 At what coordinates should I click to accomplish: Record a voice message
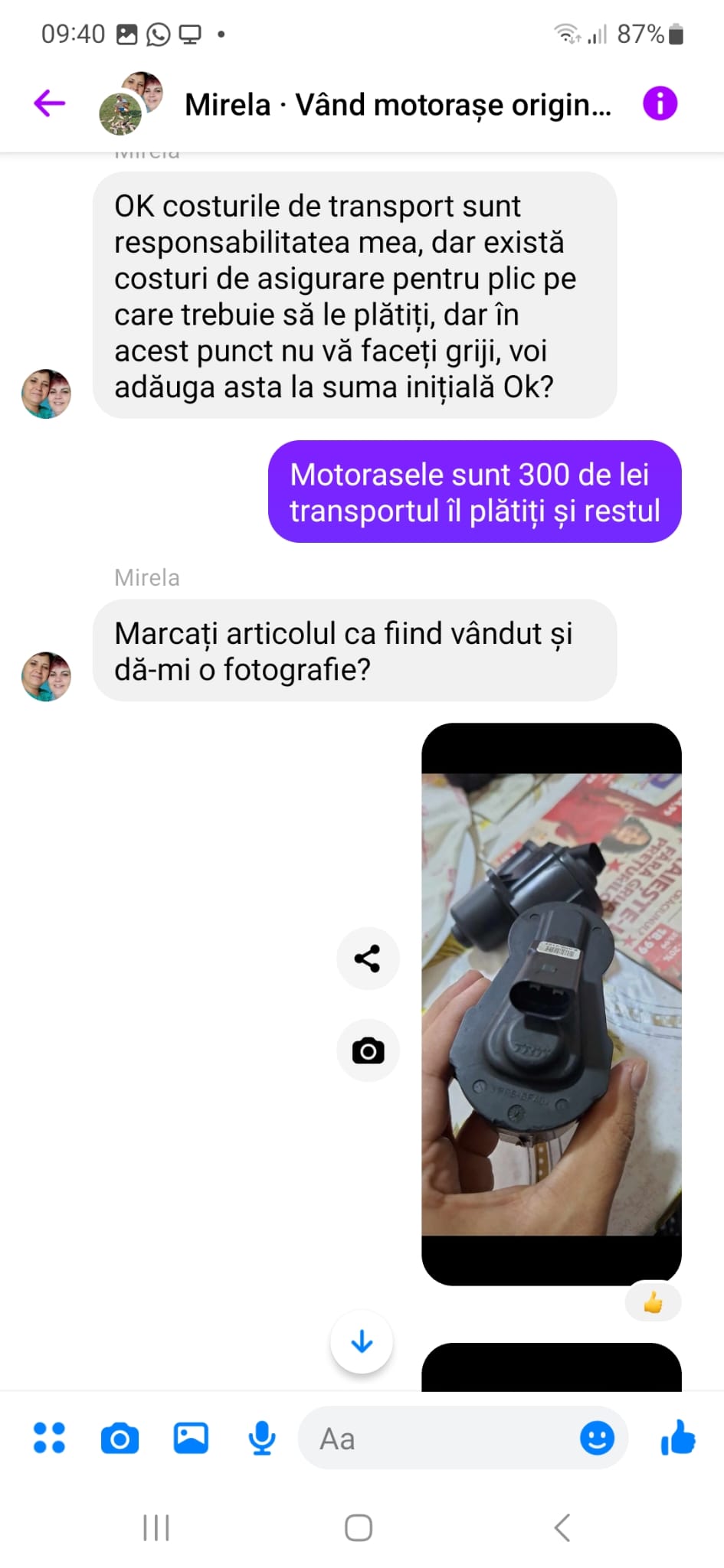(262, 1438)
